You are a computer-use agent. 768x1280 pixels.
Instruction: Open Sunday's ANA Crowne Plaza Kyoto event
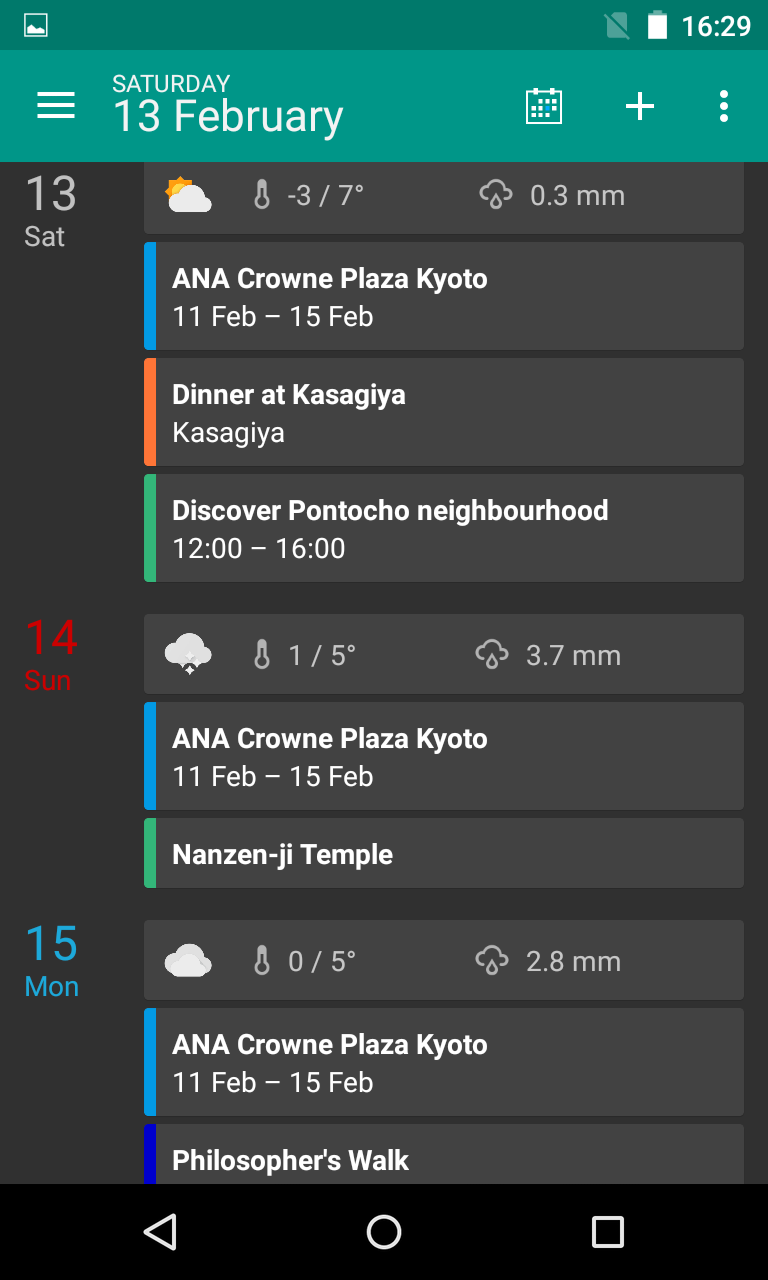(444, 756)
